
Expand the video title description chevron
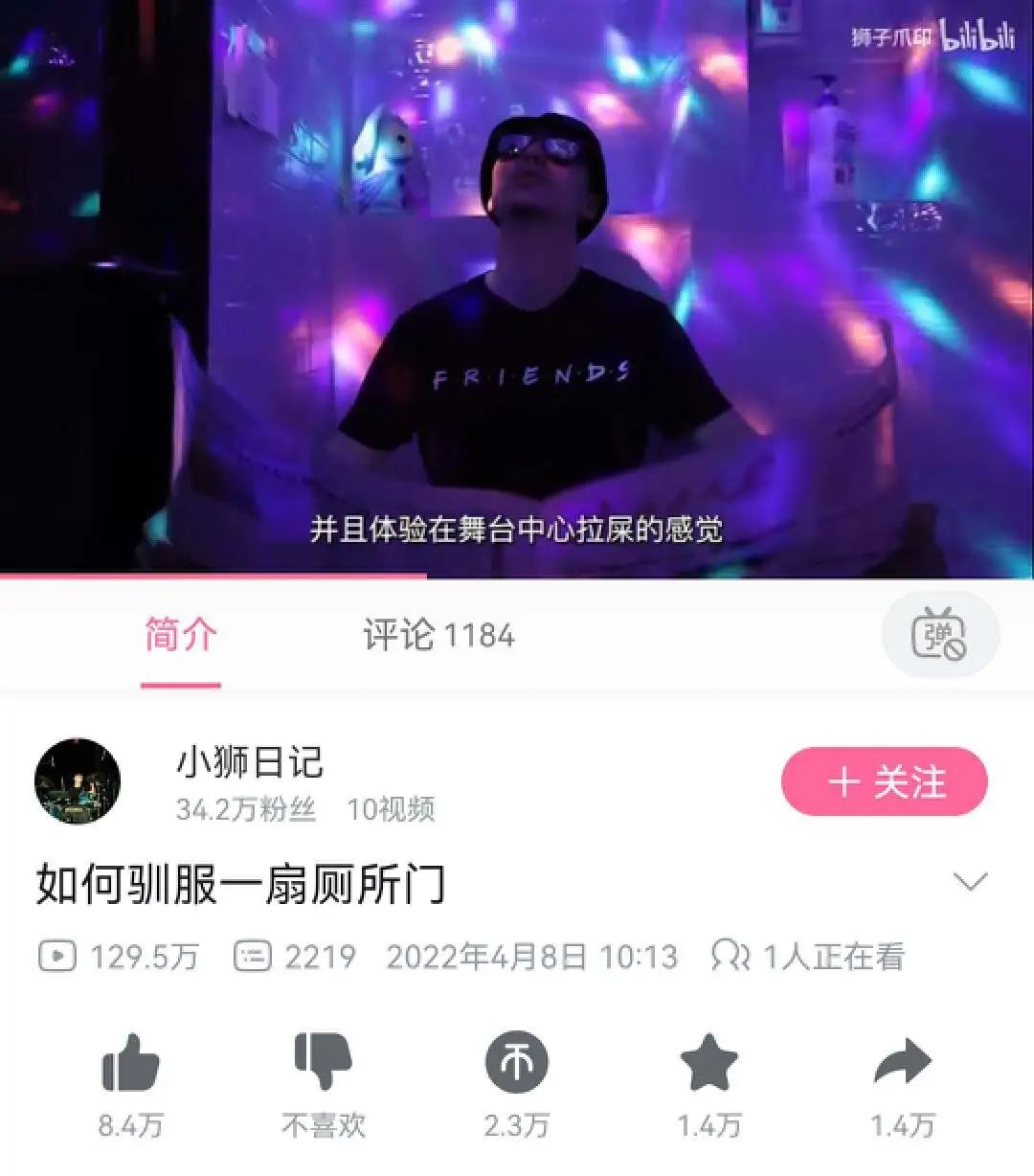tap(971, 882)
